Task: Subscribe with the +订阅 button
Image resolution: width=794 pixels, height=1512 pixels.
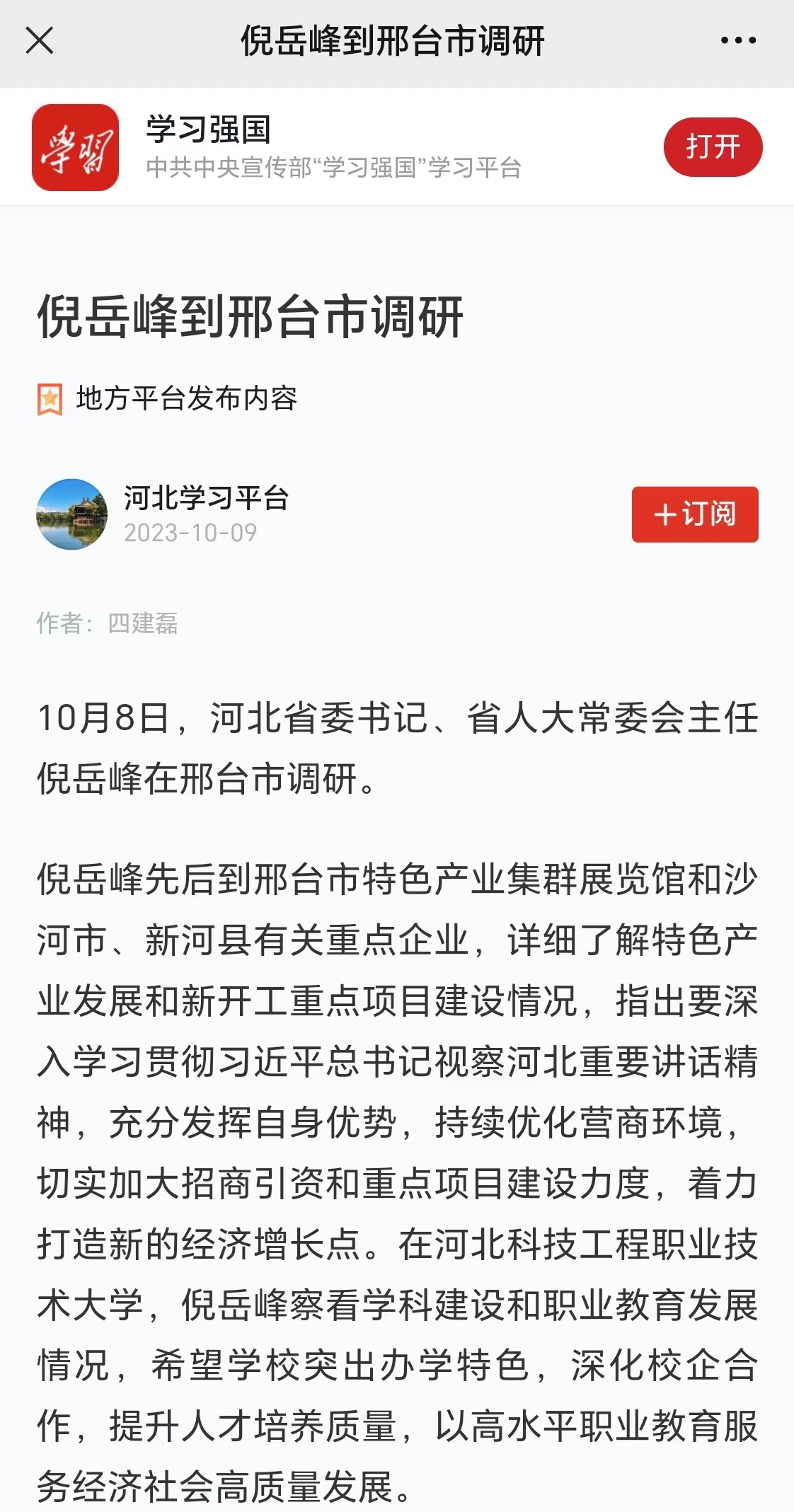Action: tap(694, 514)
